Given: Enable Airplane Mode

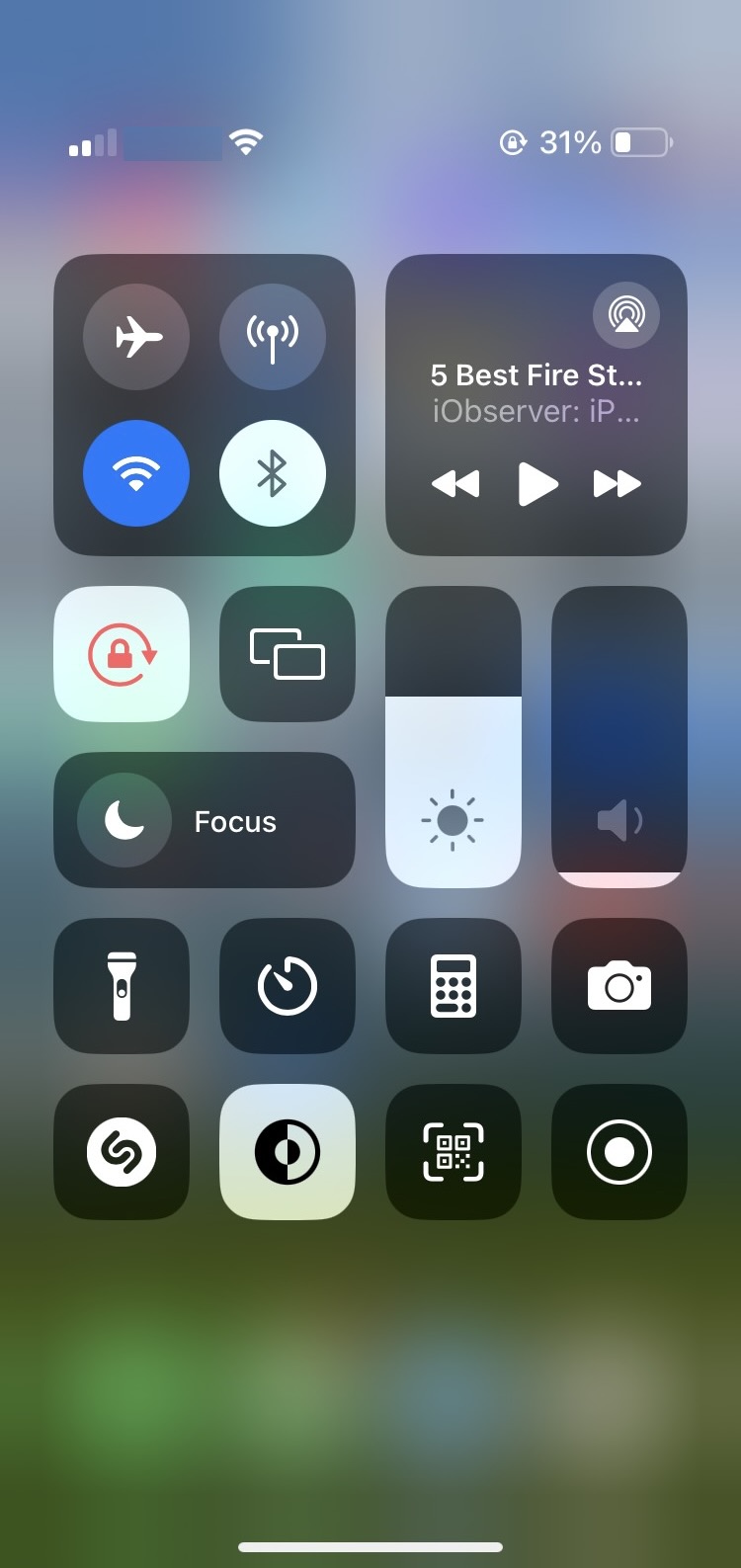Looking at the screenshot, I should [x=136, y=338].
